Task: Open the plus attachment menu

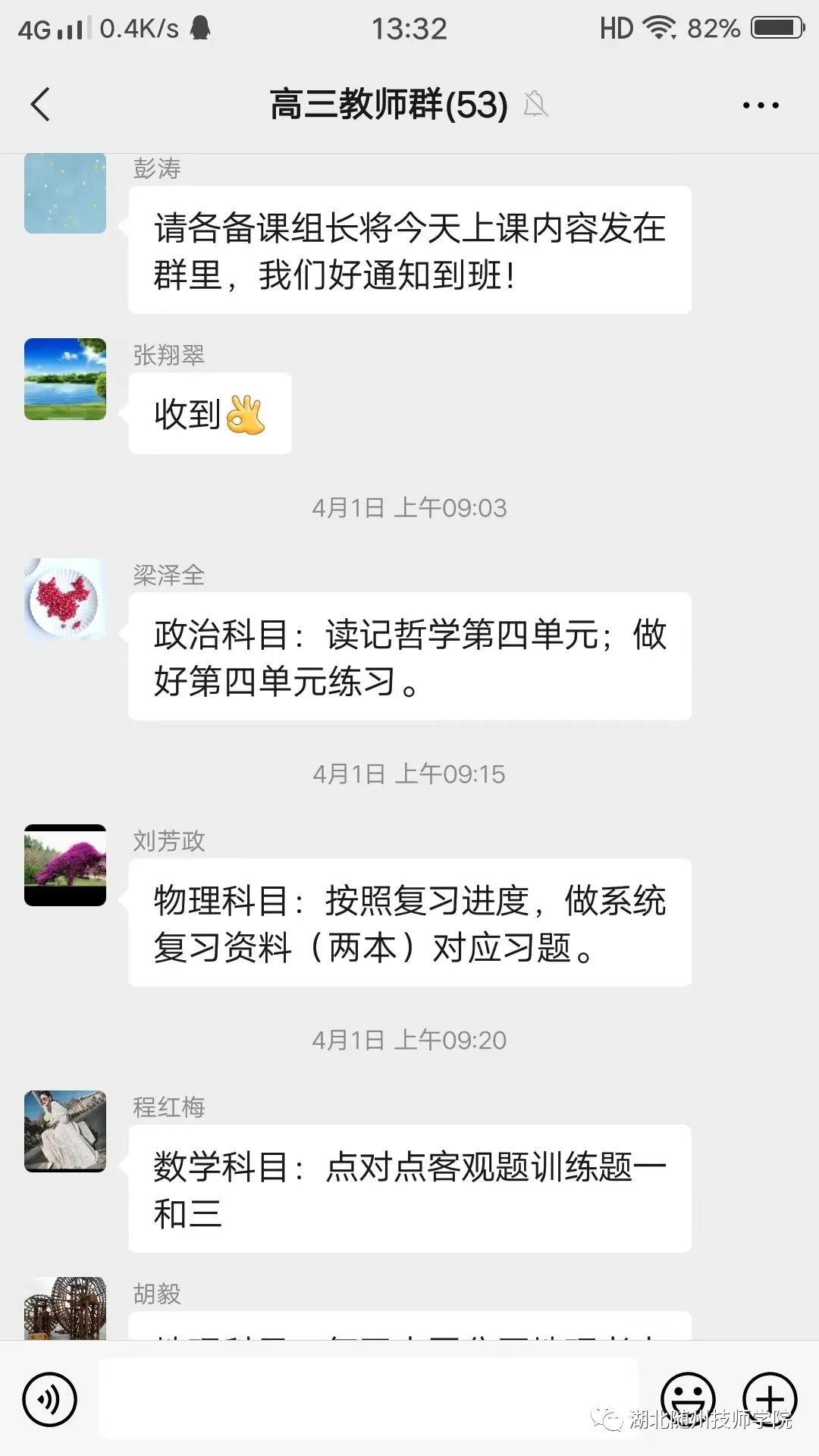Action: (770, 1399)
